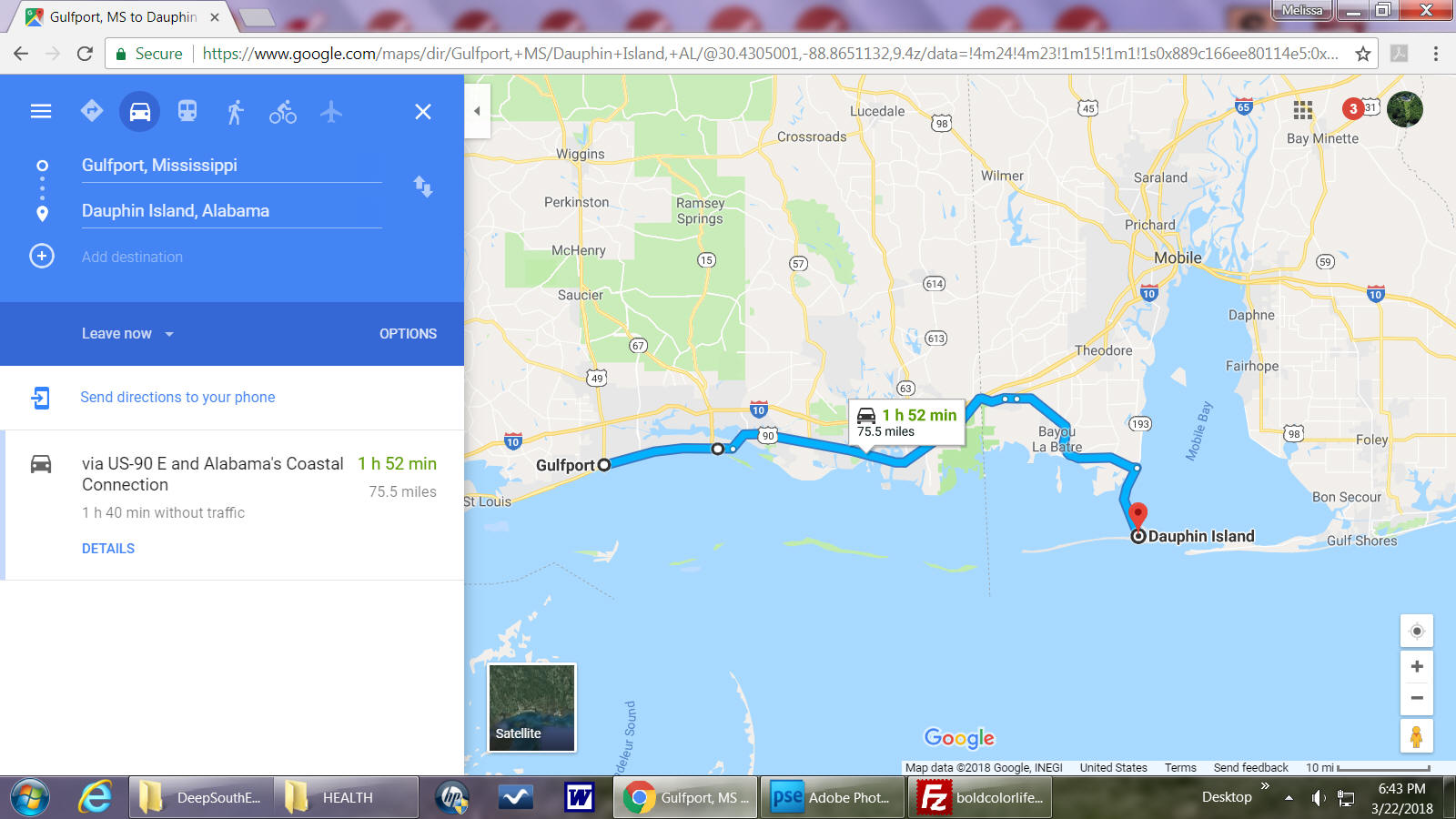Select the best travel mode icon
This screenshot has width=1456, height=819.
click(x=92, y=111)
